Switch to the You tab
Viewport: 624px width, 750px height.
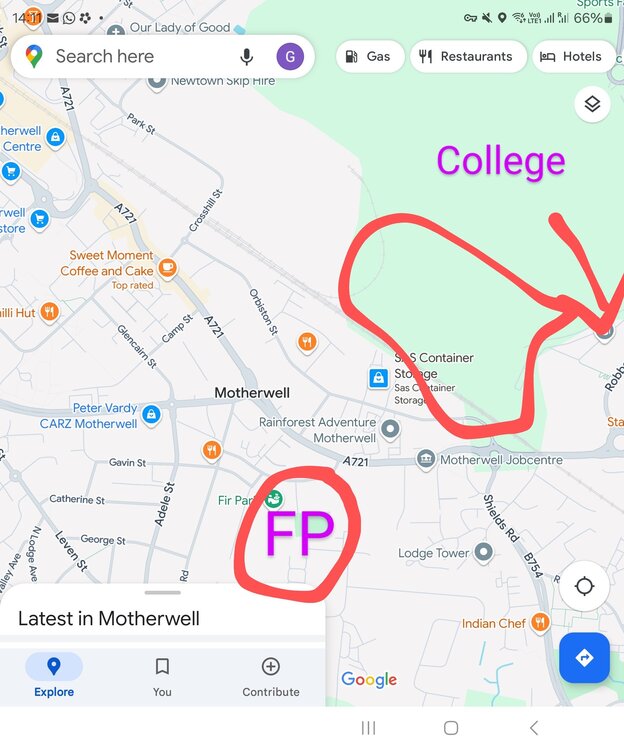tap(162, 675)
